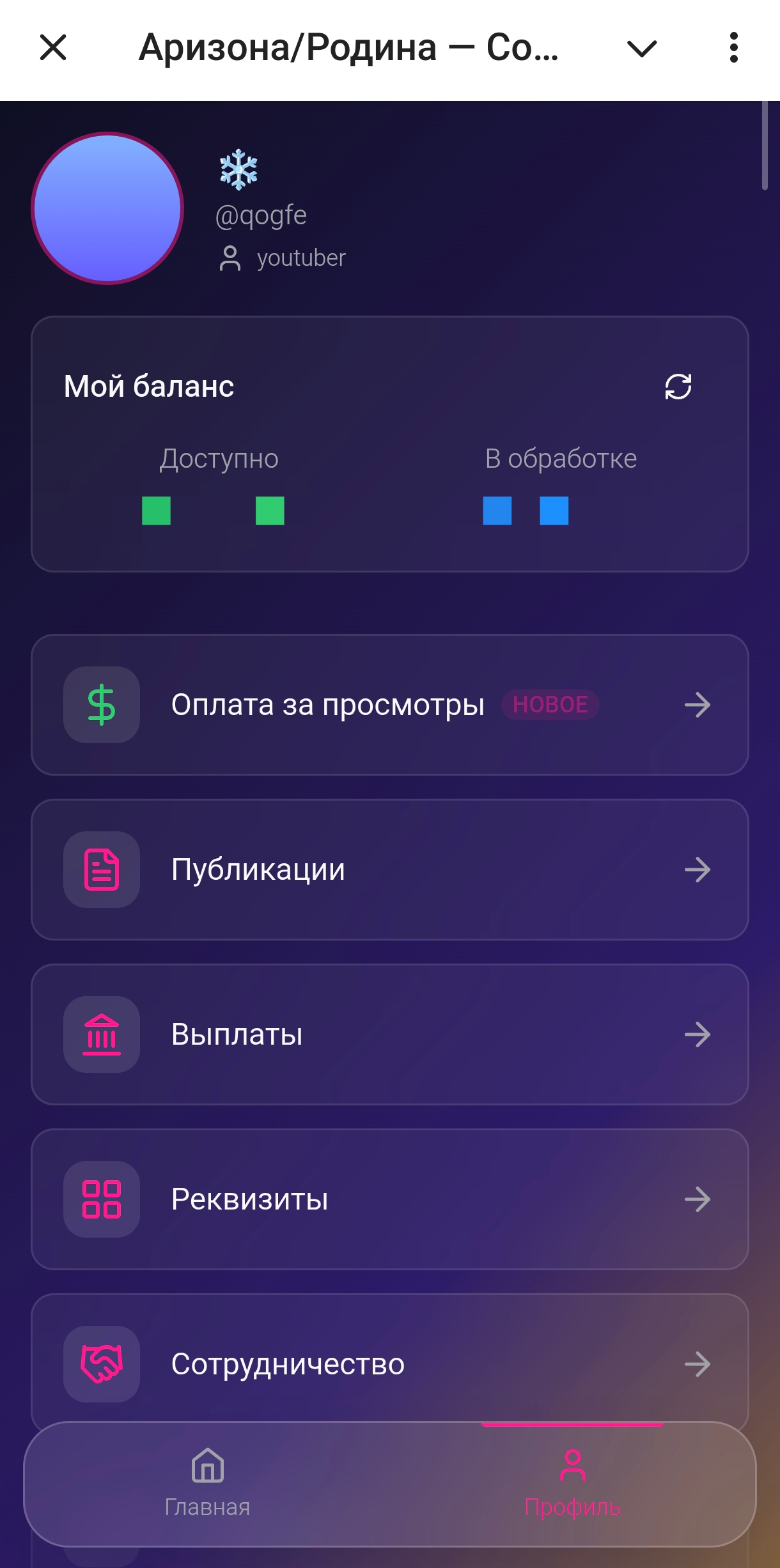Expand the page title dropdown chevron
The image size is (780, 1568).
coord(642,49)
